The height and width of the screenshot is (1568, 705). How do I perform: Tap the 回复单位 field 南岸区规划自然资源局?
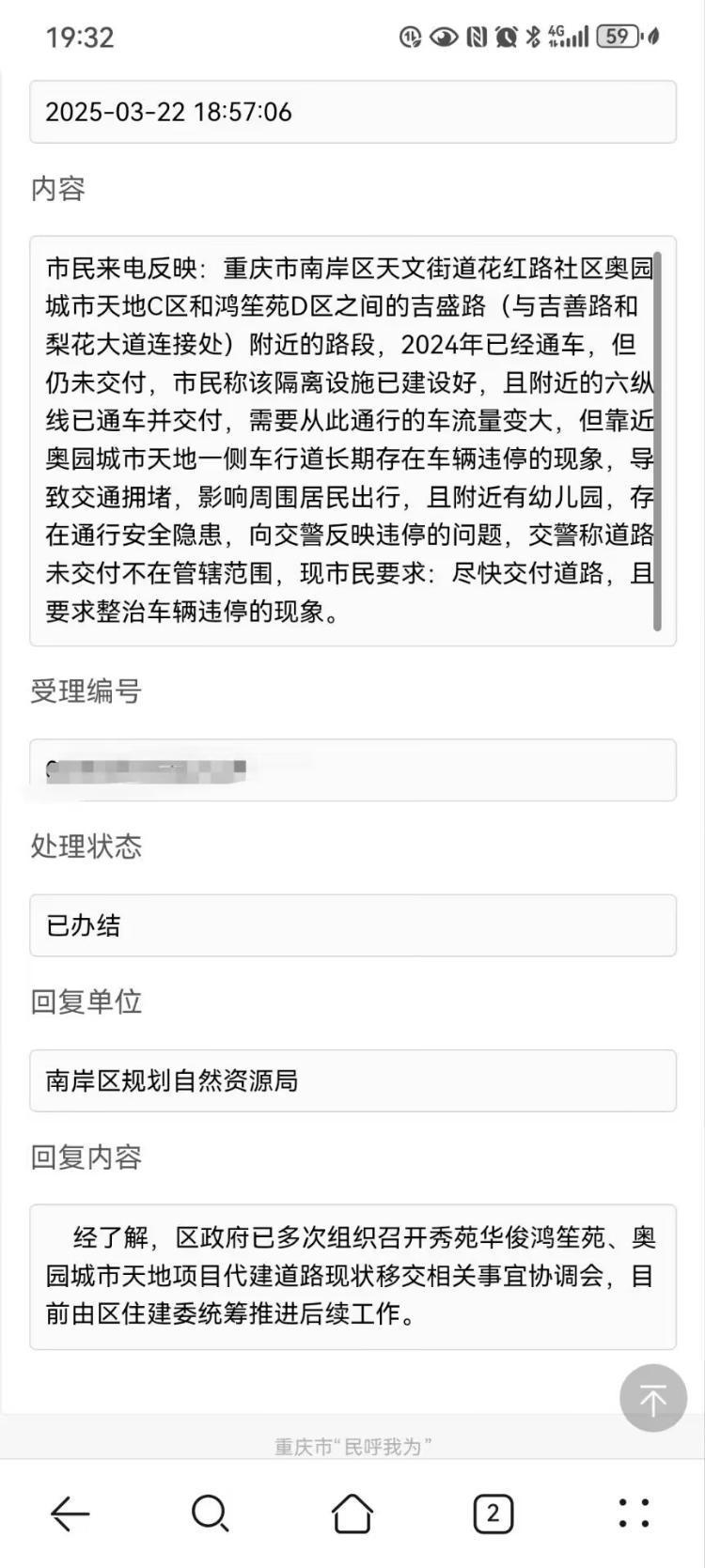coord(352,1080)
